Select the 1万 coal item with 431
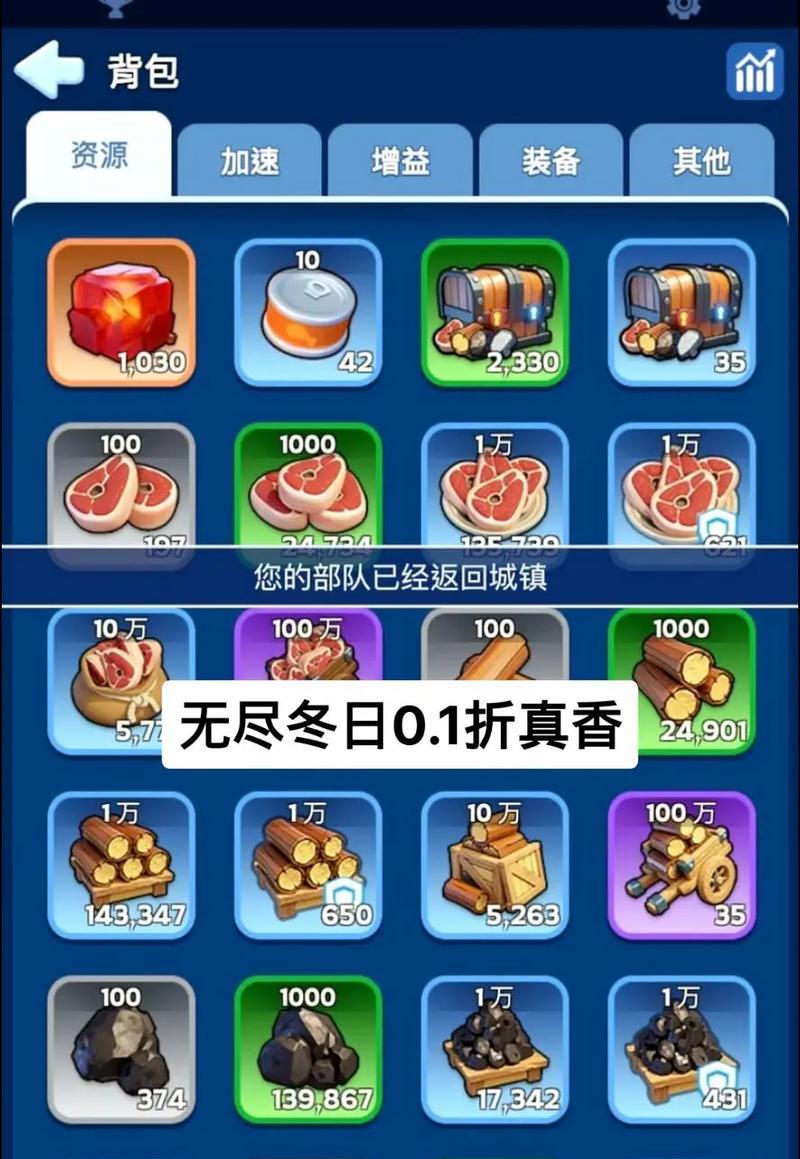The height and width of the screenshot is (1159, 800). pyautogui.click(x=682, y=1050)
